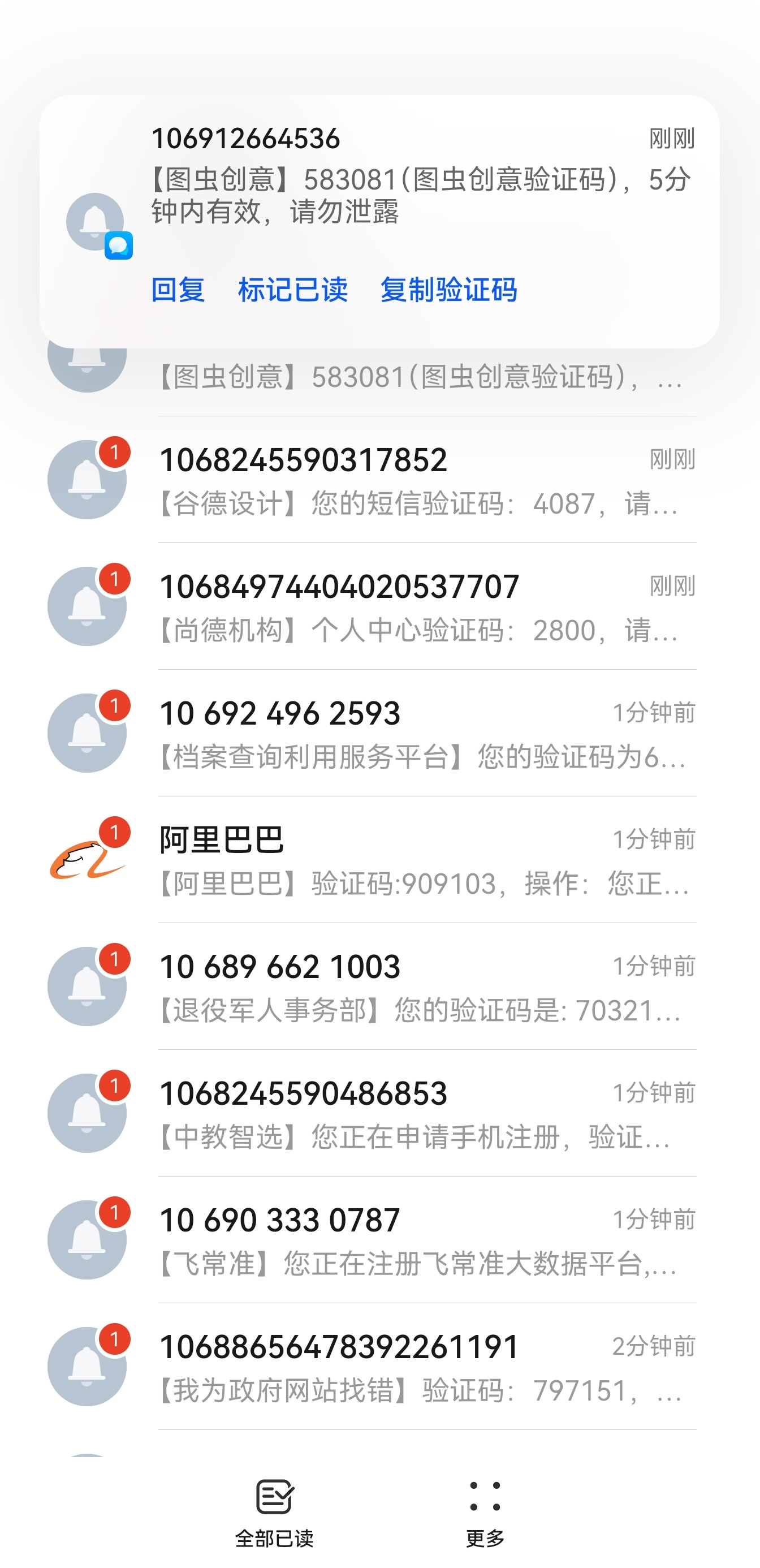Viewport: 760px width, 1568px height.
Task: Tap 回复 in the notification banner
Action: (178, 290)
